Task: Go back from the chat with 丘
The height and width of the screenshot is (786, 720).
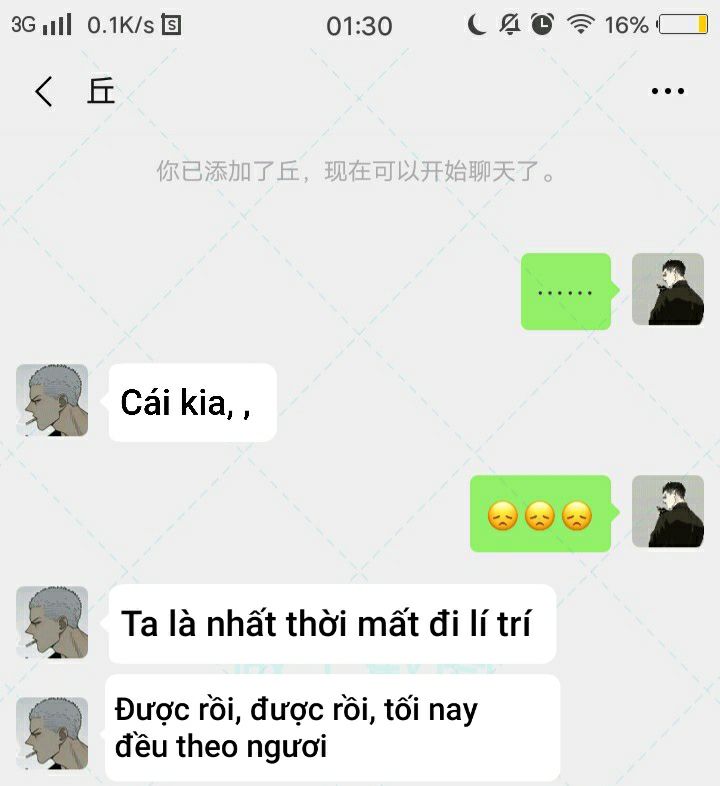Action: pyautogui.click(x=43, y=91)
